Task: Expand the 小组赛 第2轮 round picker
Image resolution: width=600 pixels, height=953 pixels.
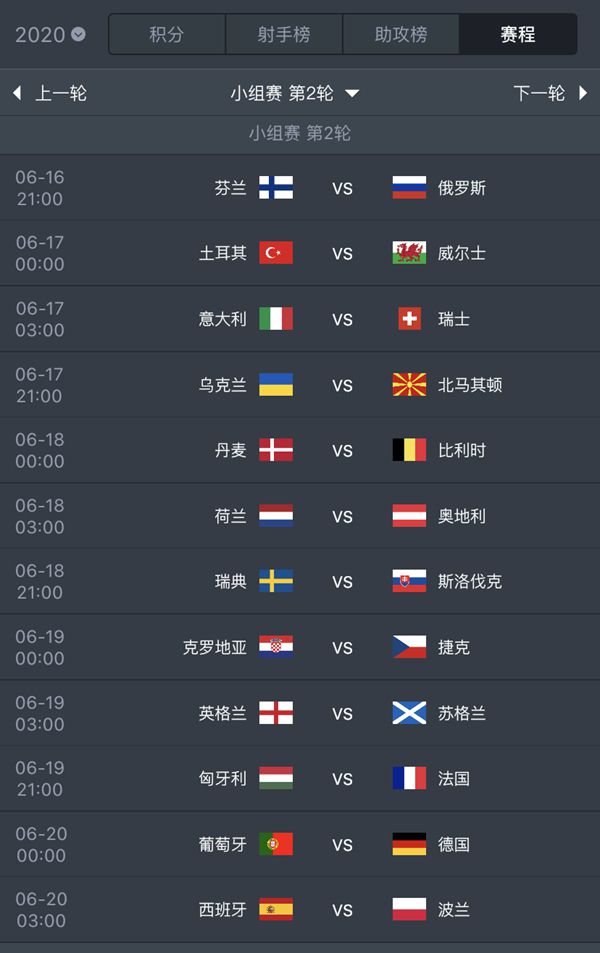Action: pyautogui.click(x=295, y=93)
